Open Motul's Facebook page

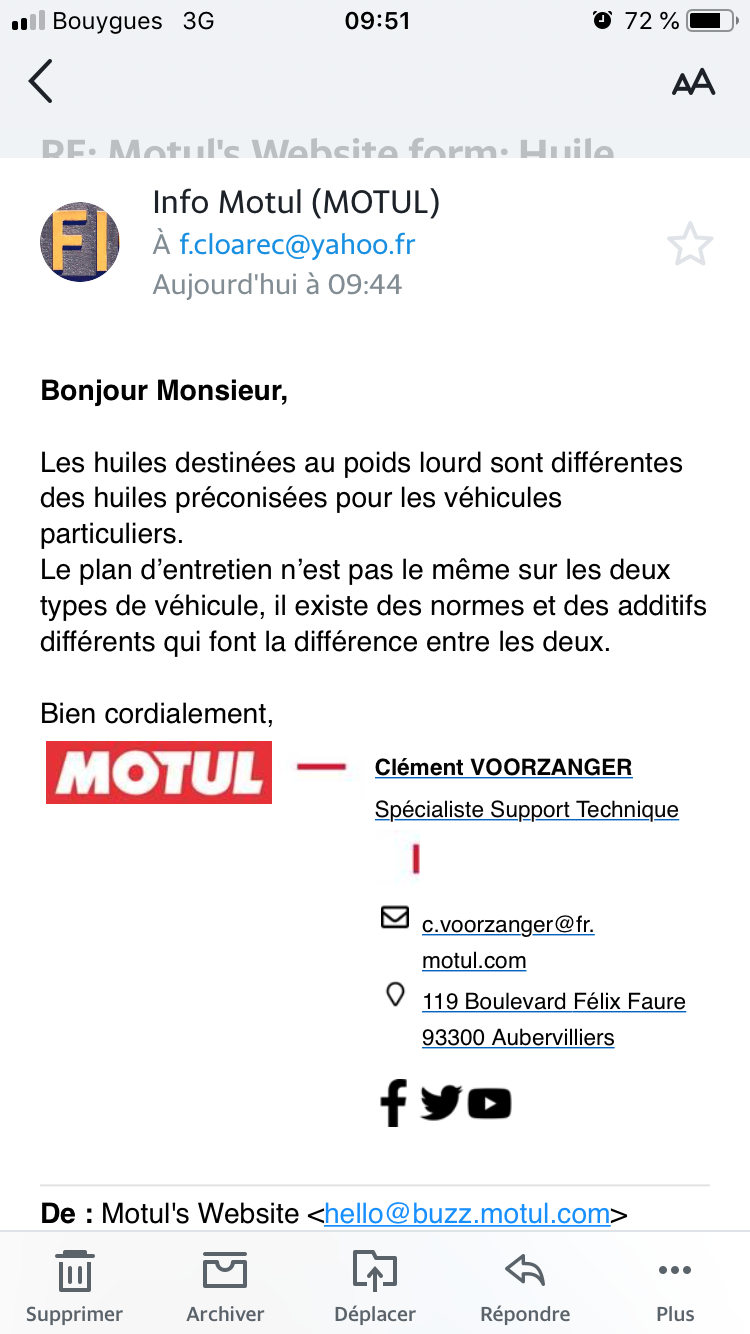coord(394,1102)
